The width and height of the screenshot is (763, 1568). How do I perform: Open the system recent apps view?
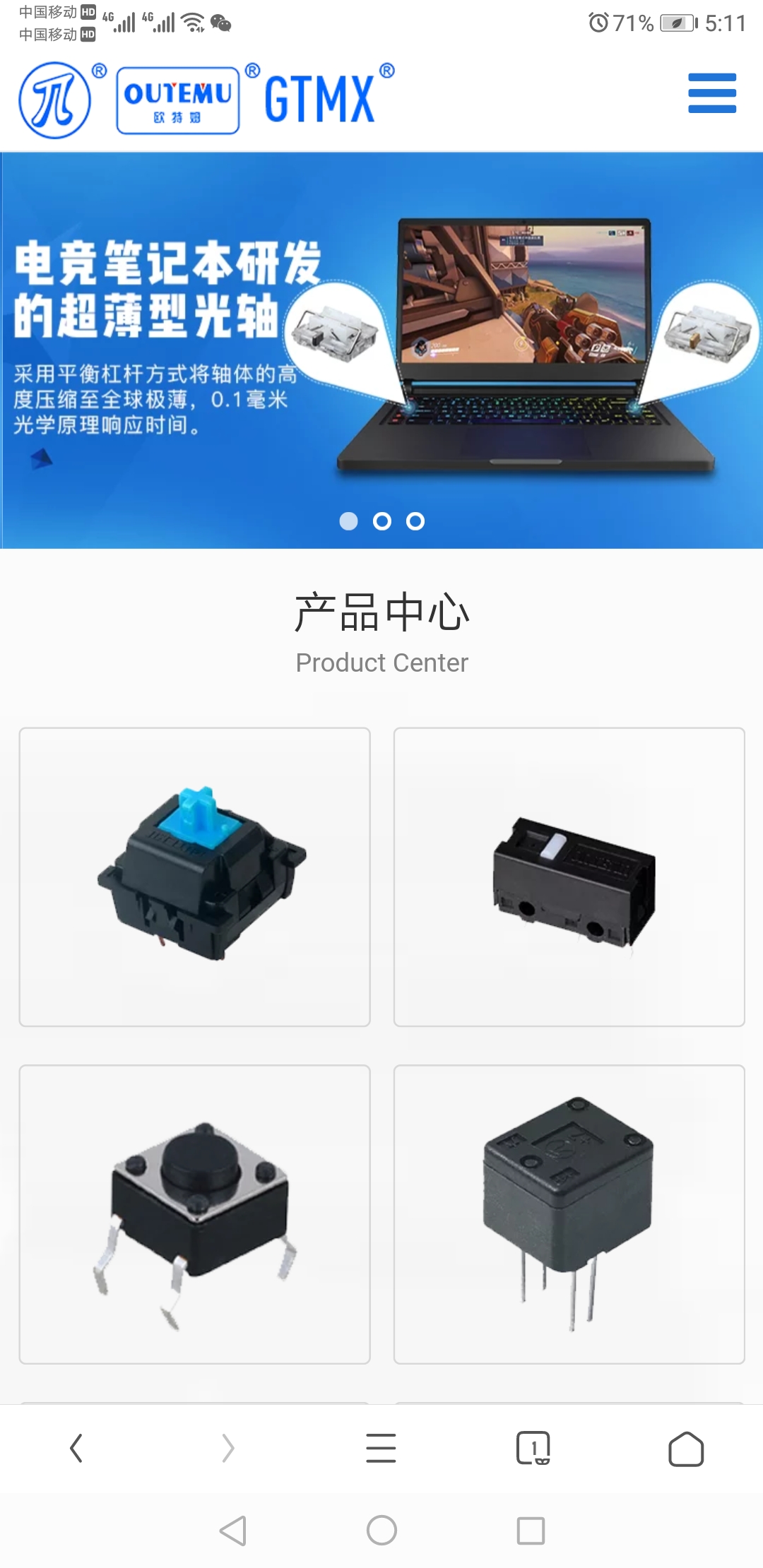[x=531, y=1531]
